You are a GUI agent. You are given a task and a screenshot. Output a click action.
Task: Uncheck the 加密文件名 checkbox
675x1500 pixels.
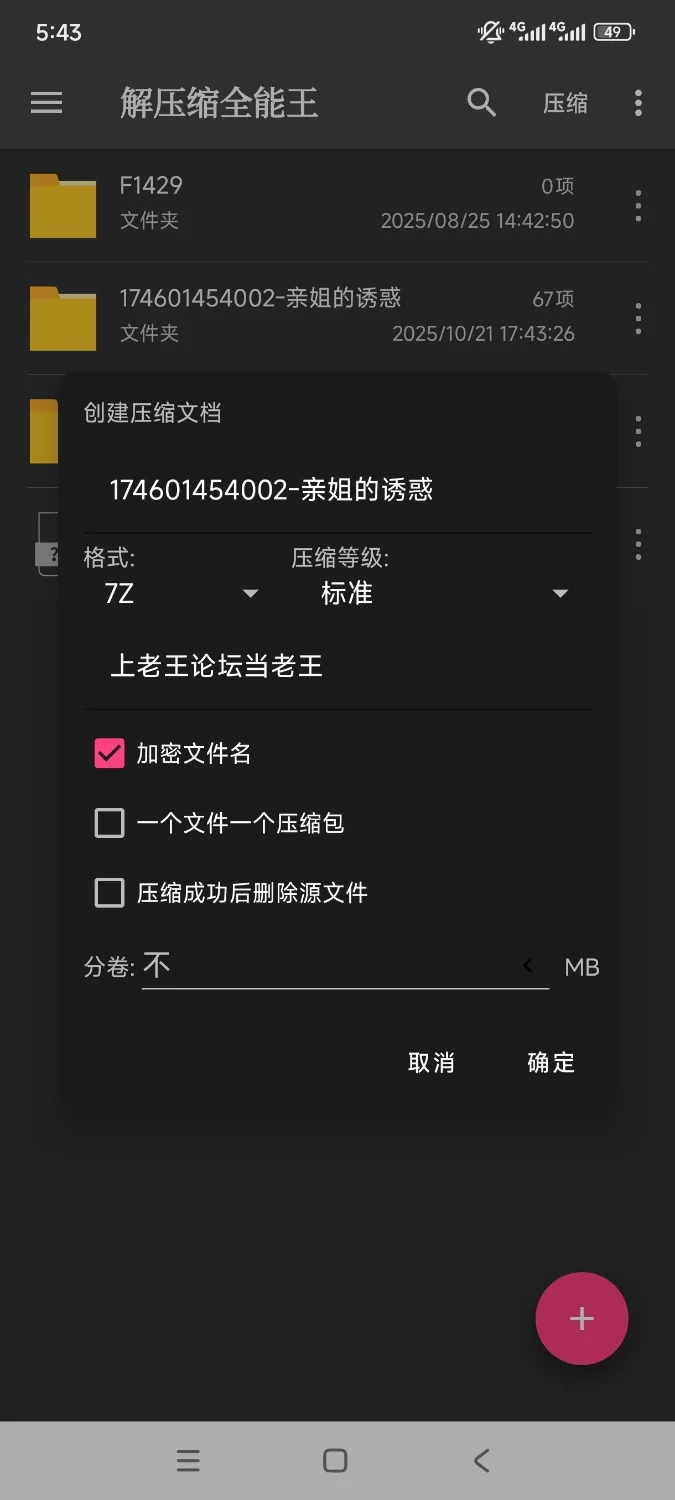109,753
